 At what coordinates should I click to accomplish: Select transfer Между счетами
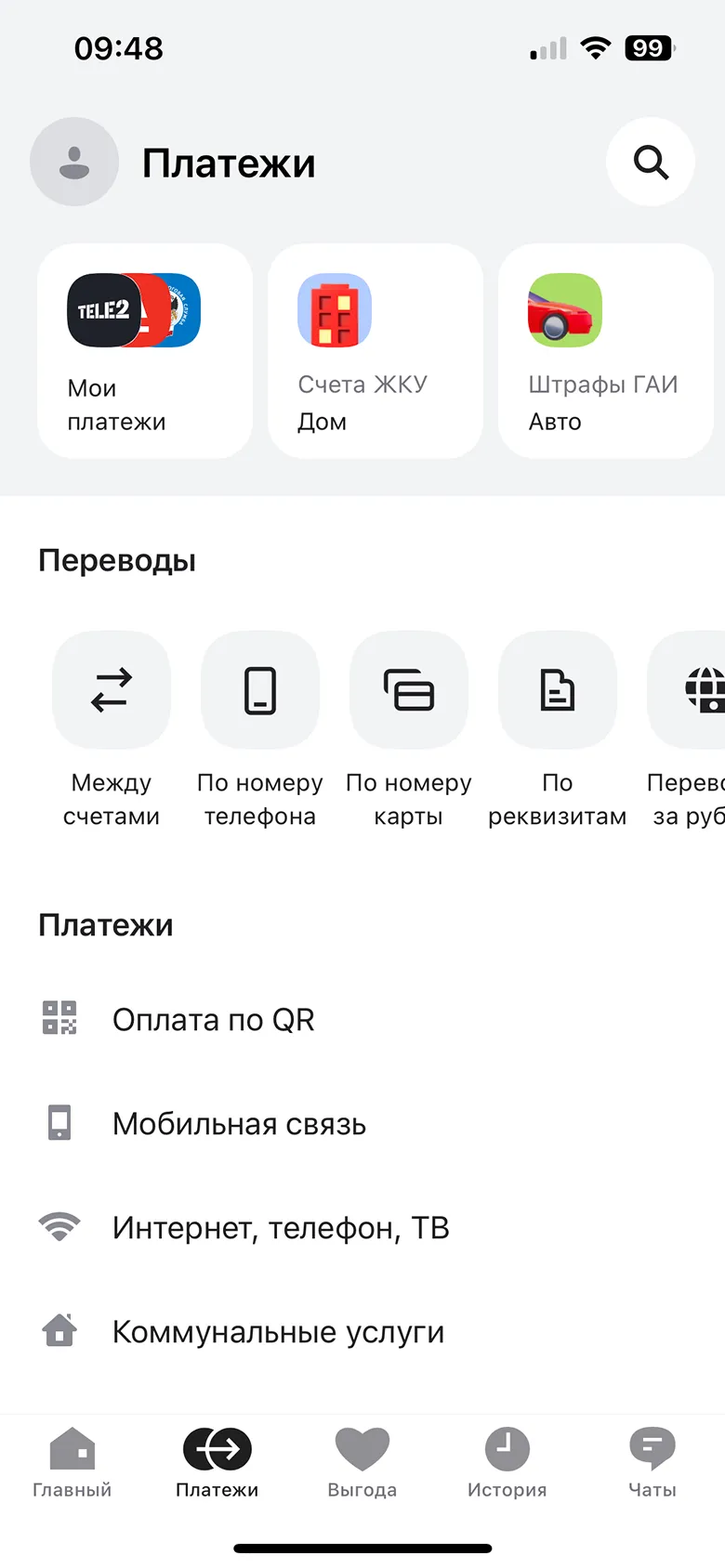point(112,730)
